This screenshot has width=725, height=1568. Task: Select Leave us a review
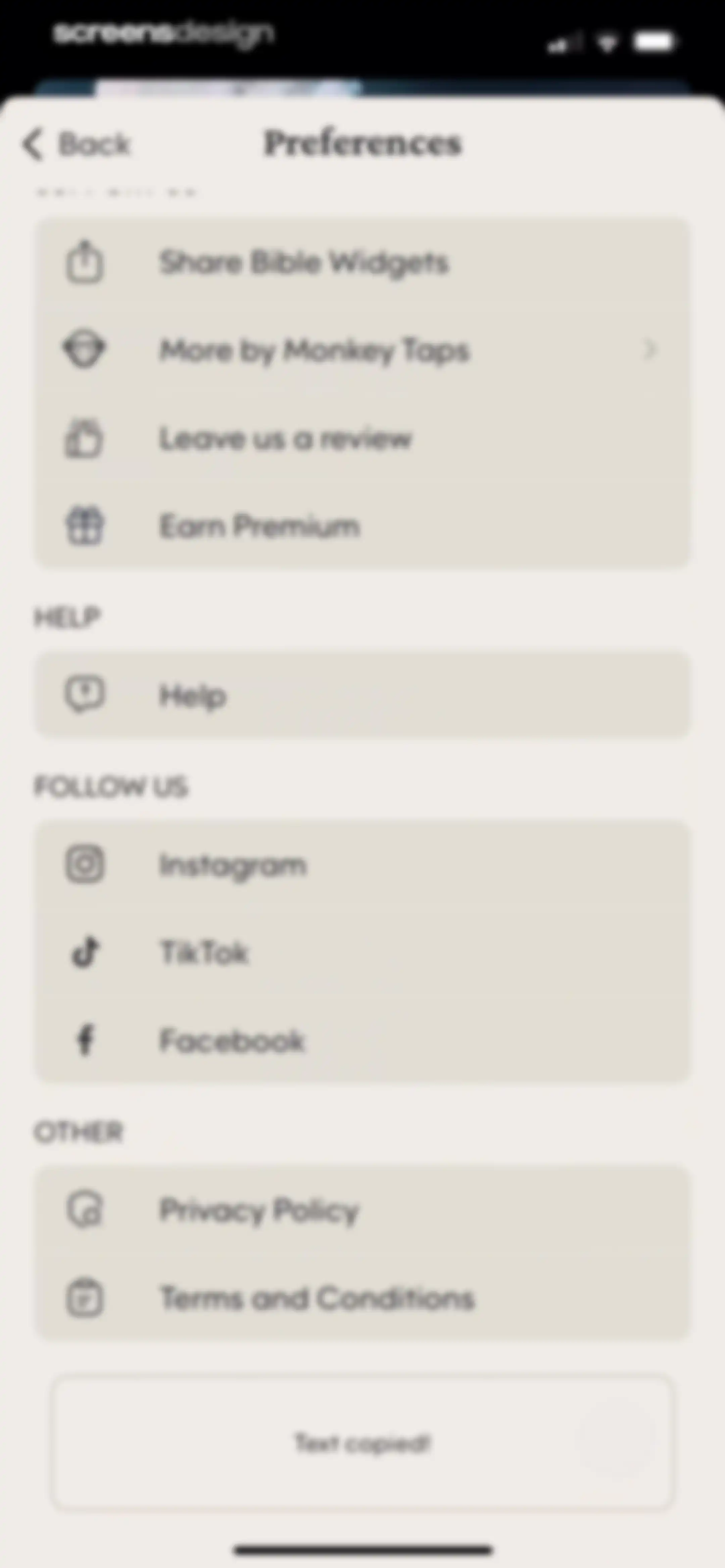click(362, 438)
